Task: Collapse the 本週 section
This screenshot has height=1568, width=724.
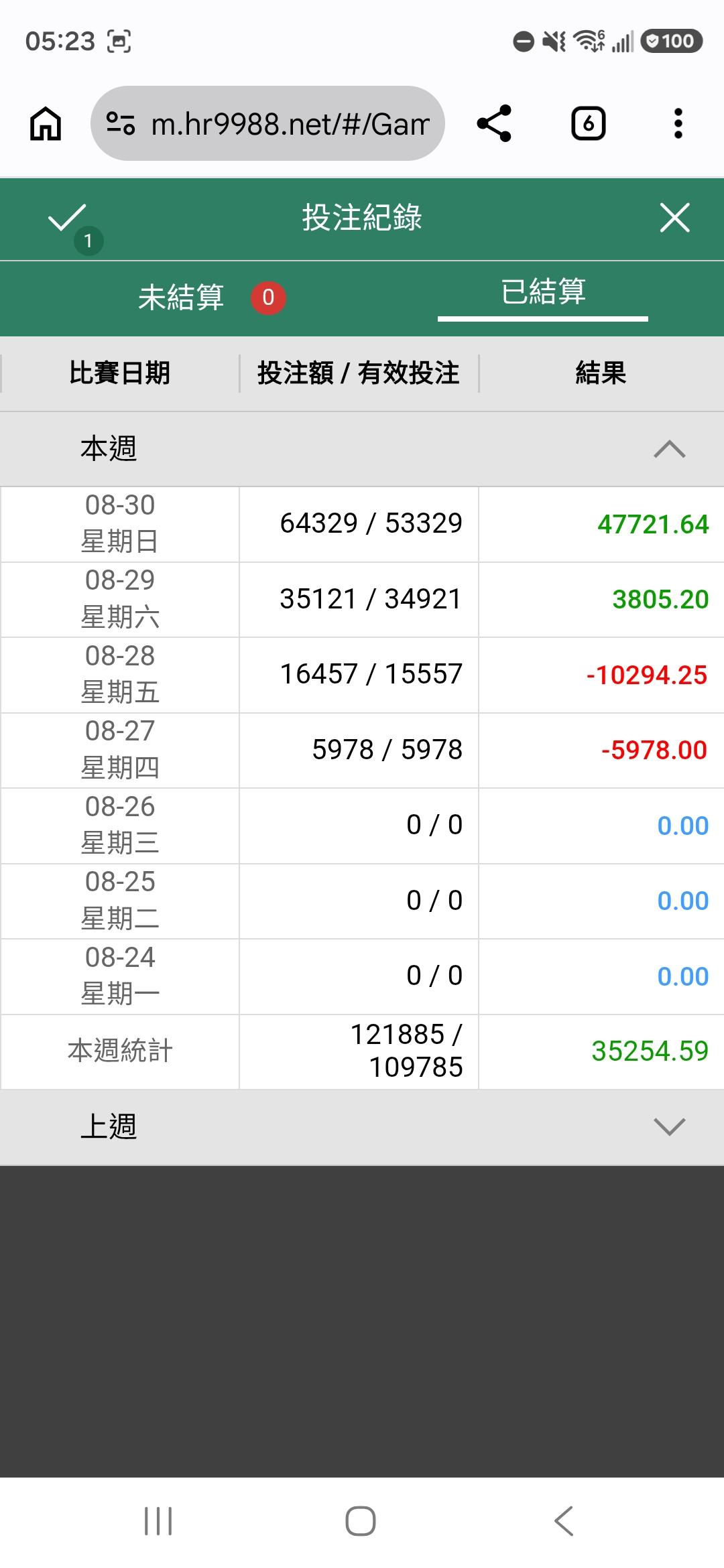Action: coord(362,449)
